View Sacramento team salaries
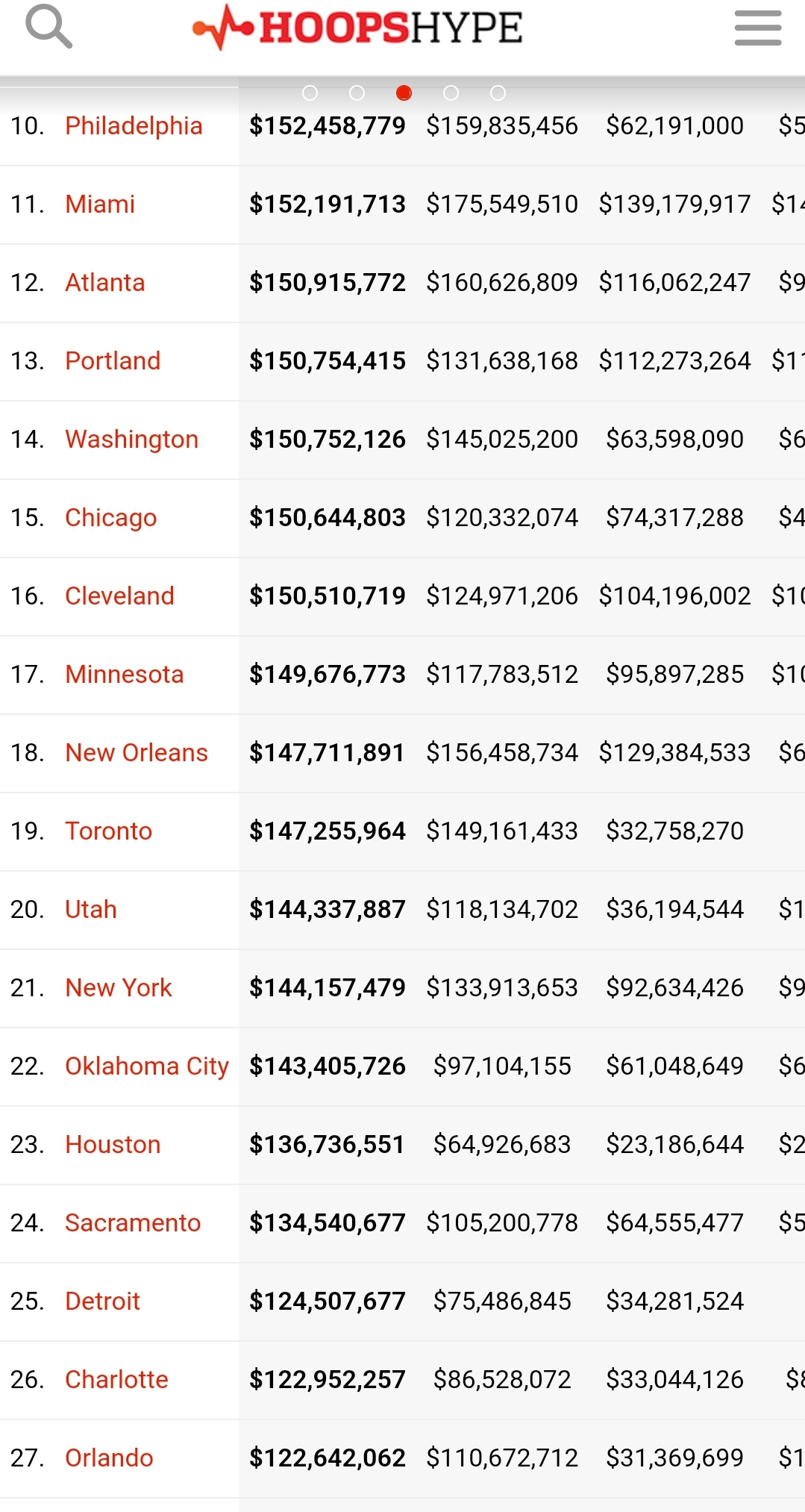The image size is (805, 1512). tap(133, 1222)
